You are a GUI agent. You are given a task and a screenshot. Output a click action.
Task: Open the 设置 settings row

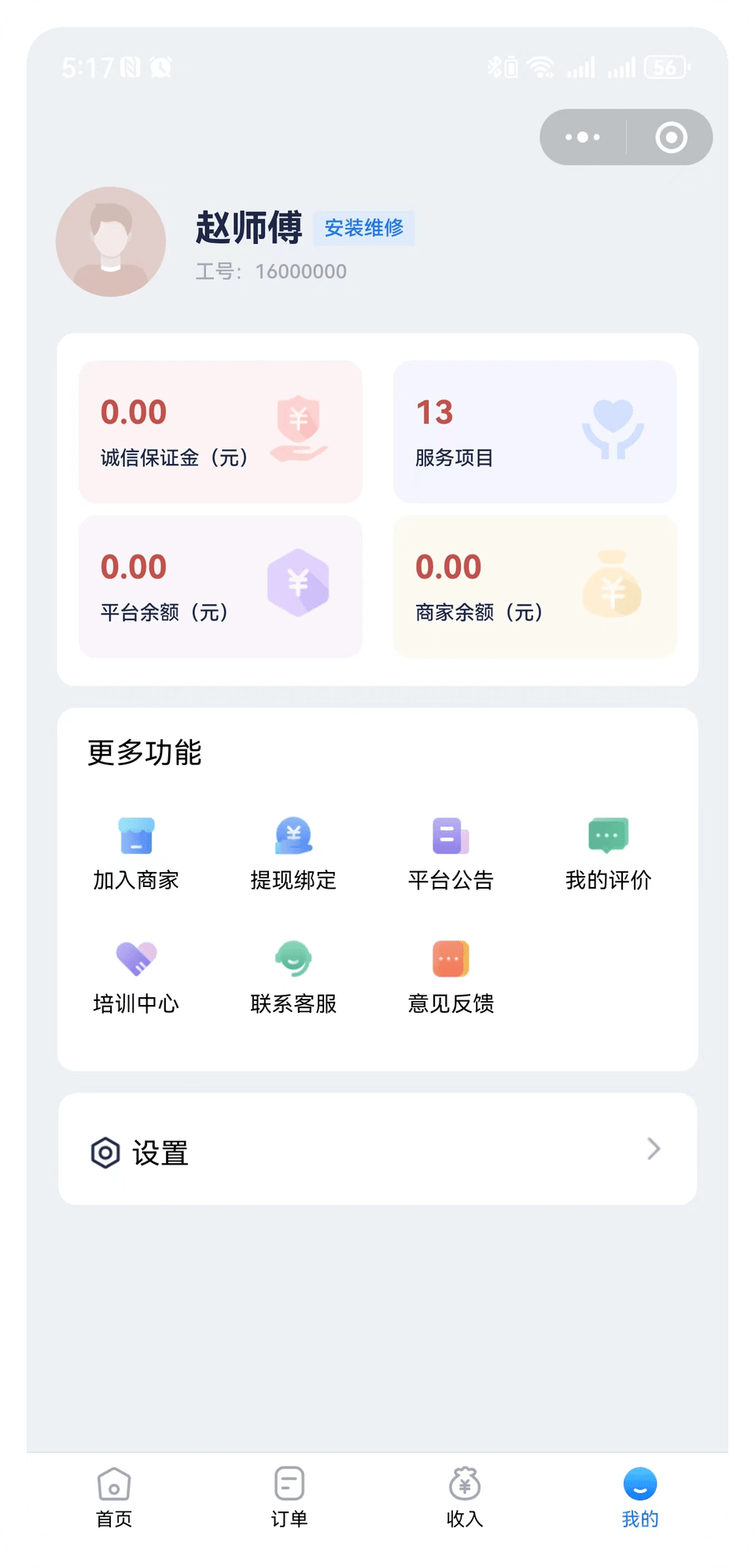pyautogui.click(x=377, y=1149)
